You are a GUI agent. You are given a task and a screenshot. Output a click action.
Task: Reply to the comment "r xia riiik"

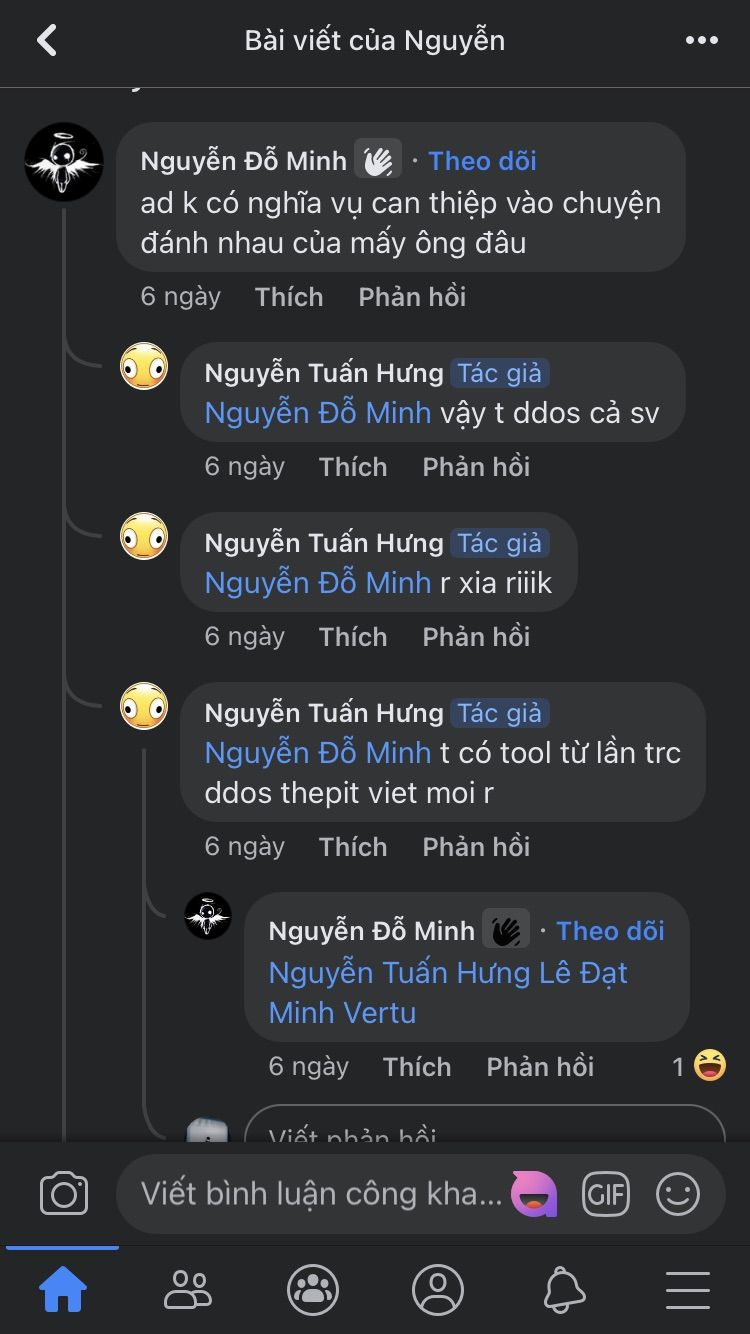[476, 637]
